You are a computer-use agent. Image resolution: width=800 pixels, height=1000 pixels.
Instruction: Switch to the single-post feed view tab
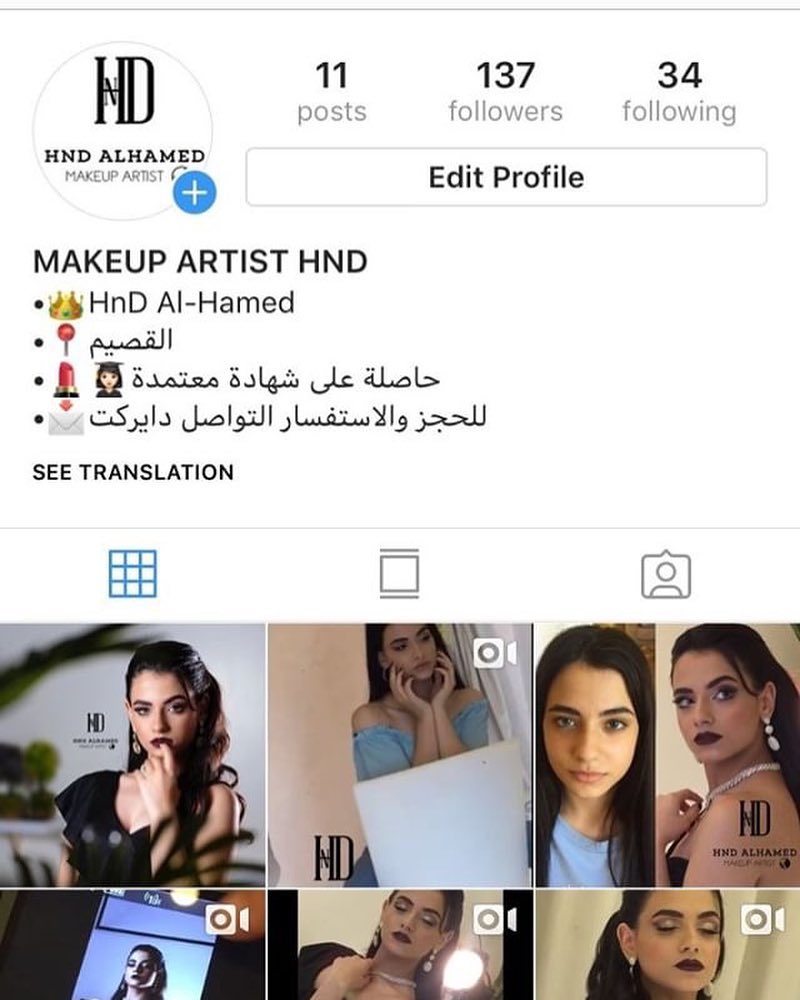pos(399,574)
